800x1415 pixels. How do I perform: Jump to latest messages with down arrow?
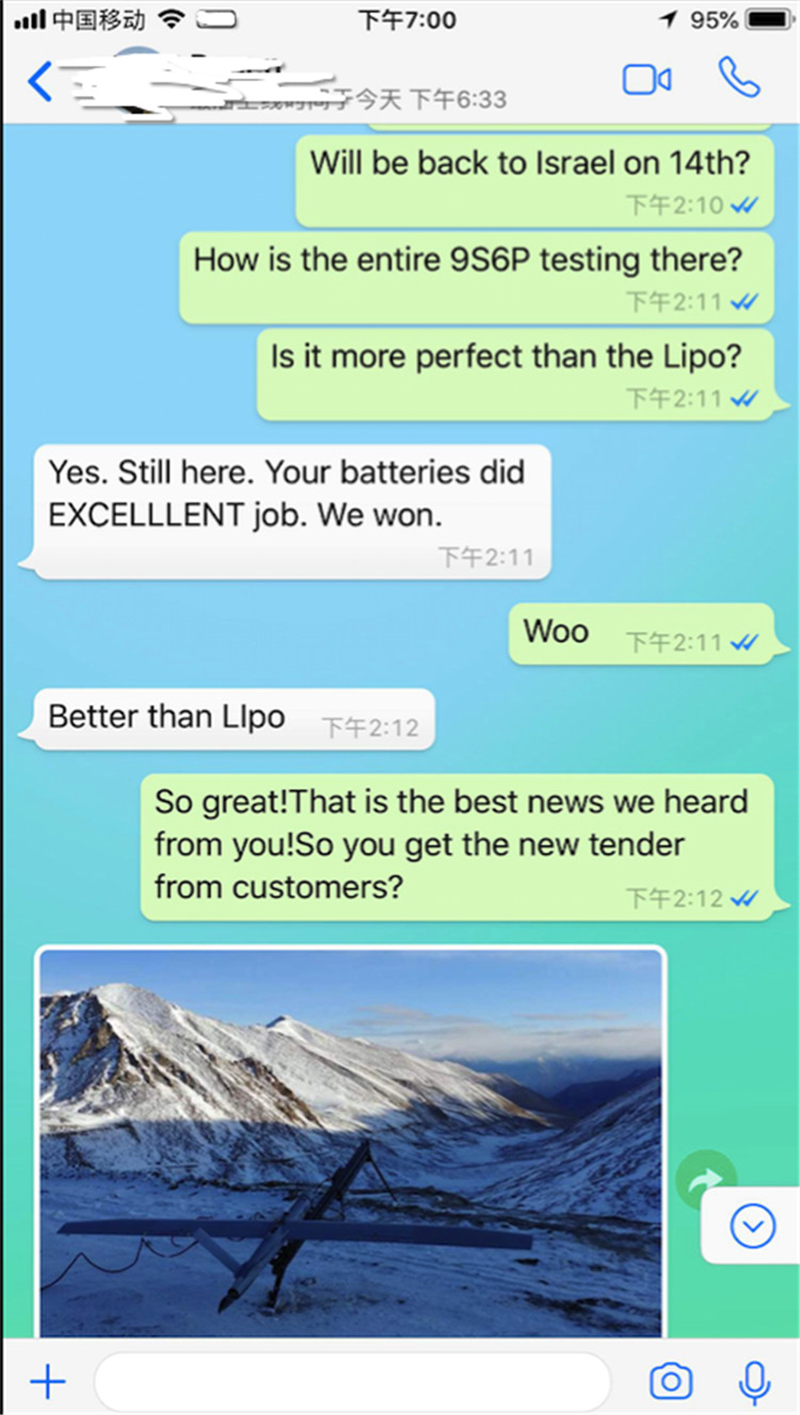pos(752,1226)
